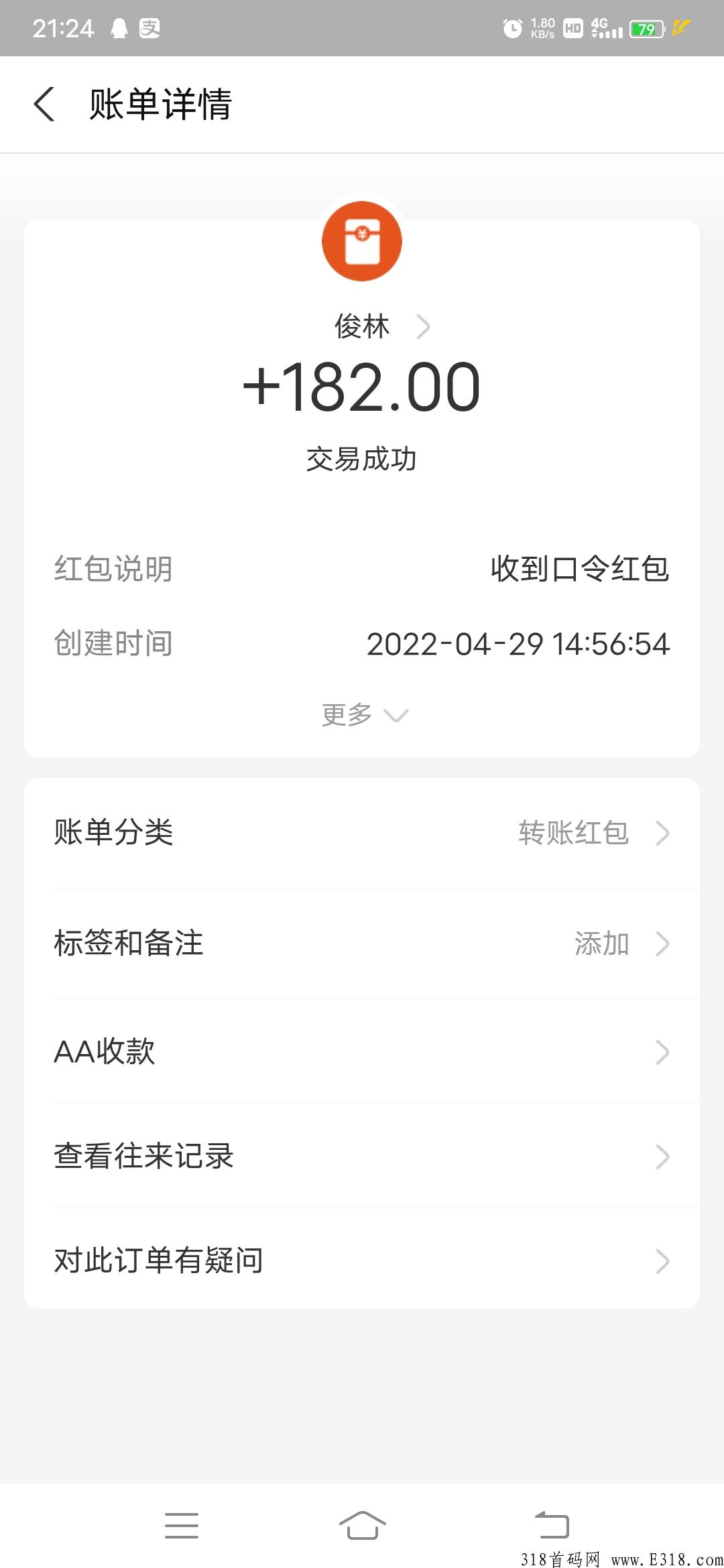Add a tag in 标签和备注
Screen dimensions: 724x1568
(x=362, y=943)
